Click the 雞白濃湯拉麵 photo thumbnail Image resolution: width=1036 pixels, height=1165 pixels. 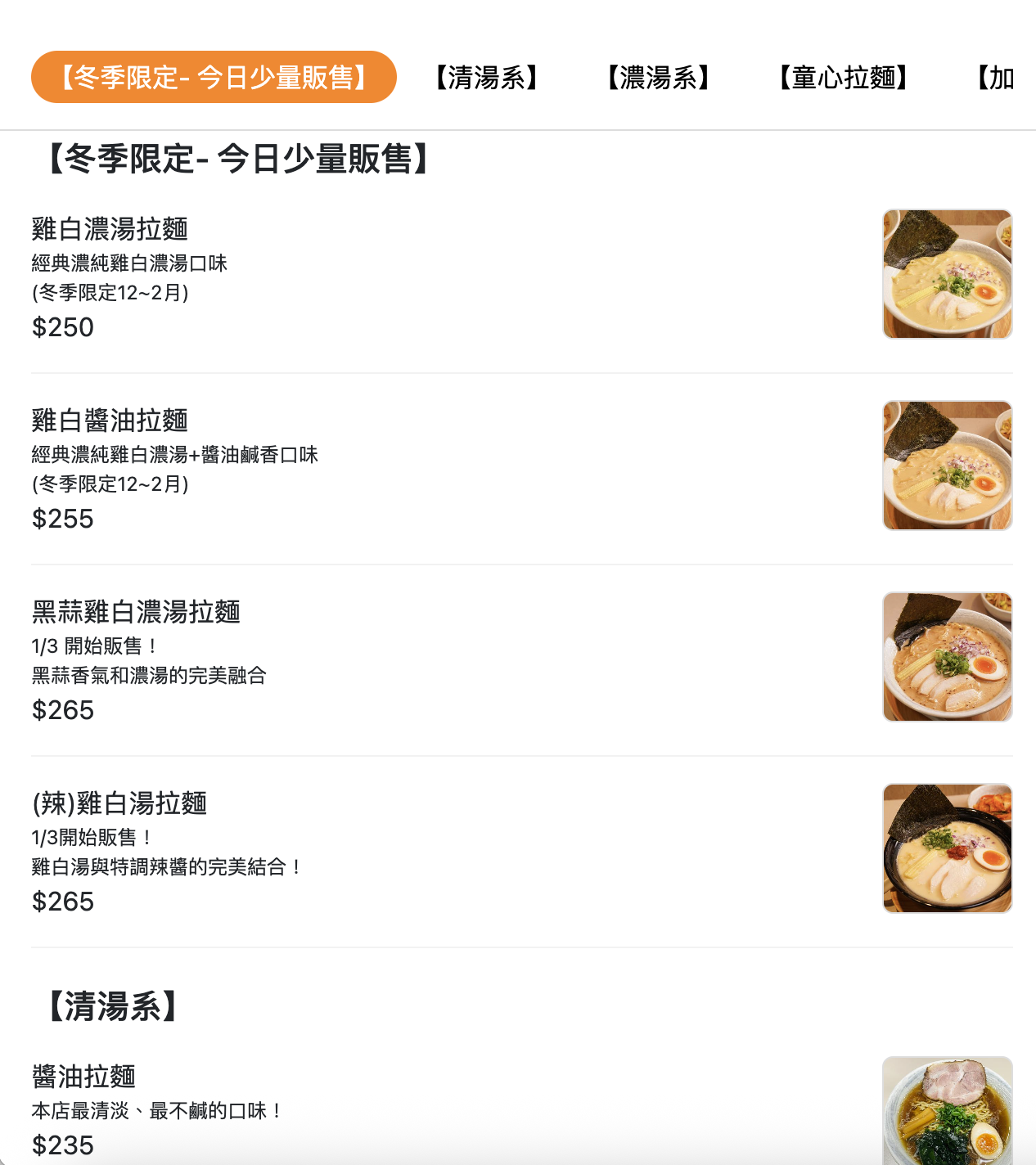coord(947,273)
